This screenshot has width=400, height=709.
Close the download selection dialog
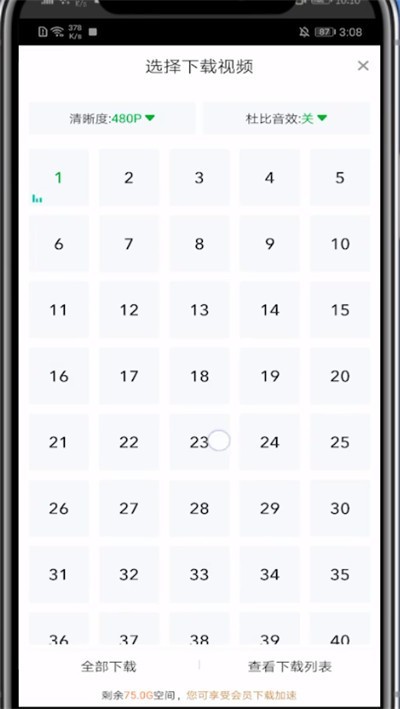coord(362,66)
